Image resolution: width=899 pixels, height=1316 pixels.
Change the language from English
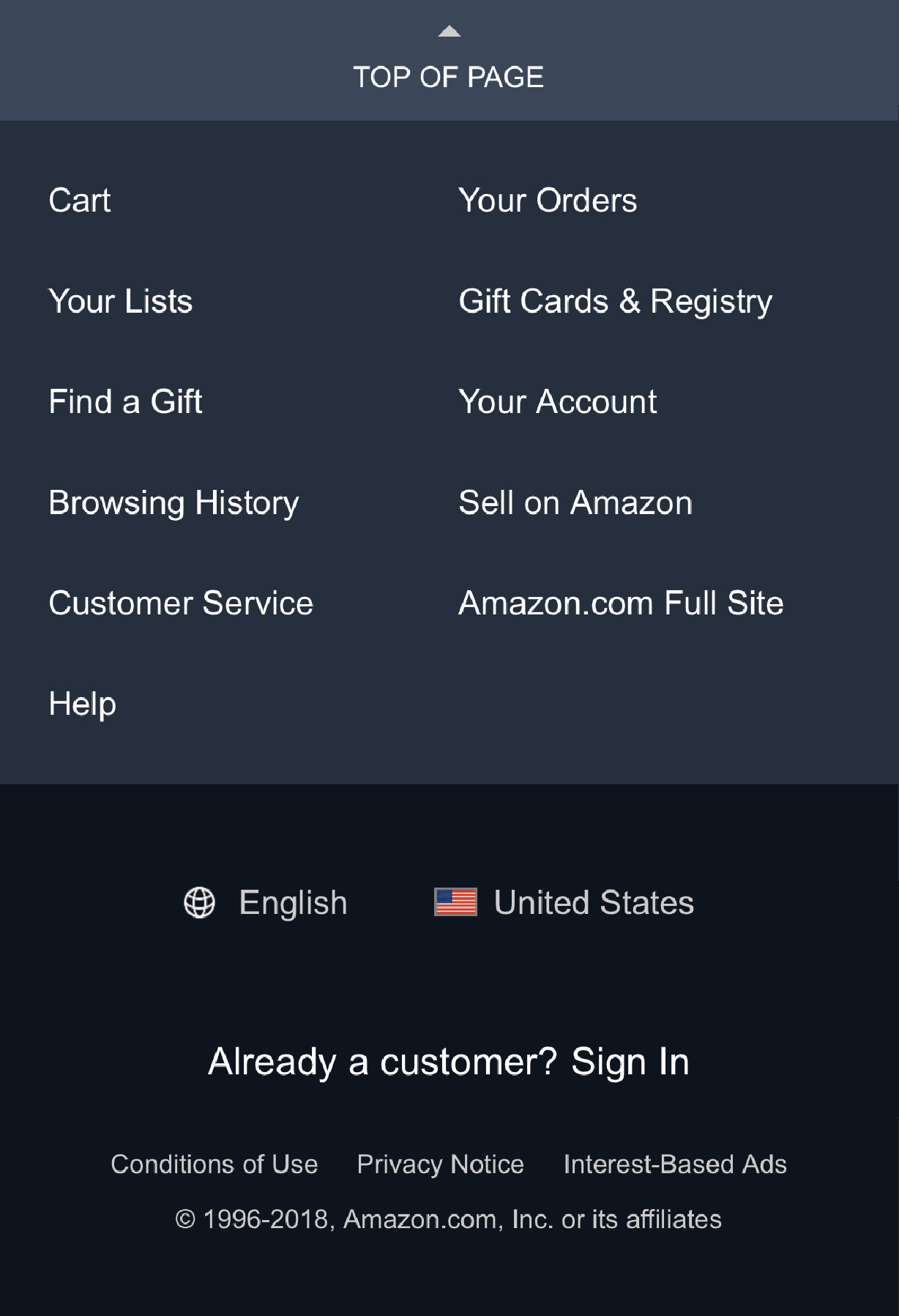(x=266, y=902)
